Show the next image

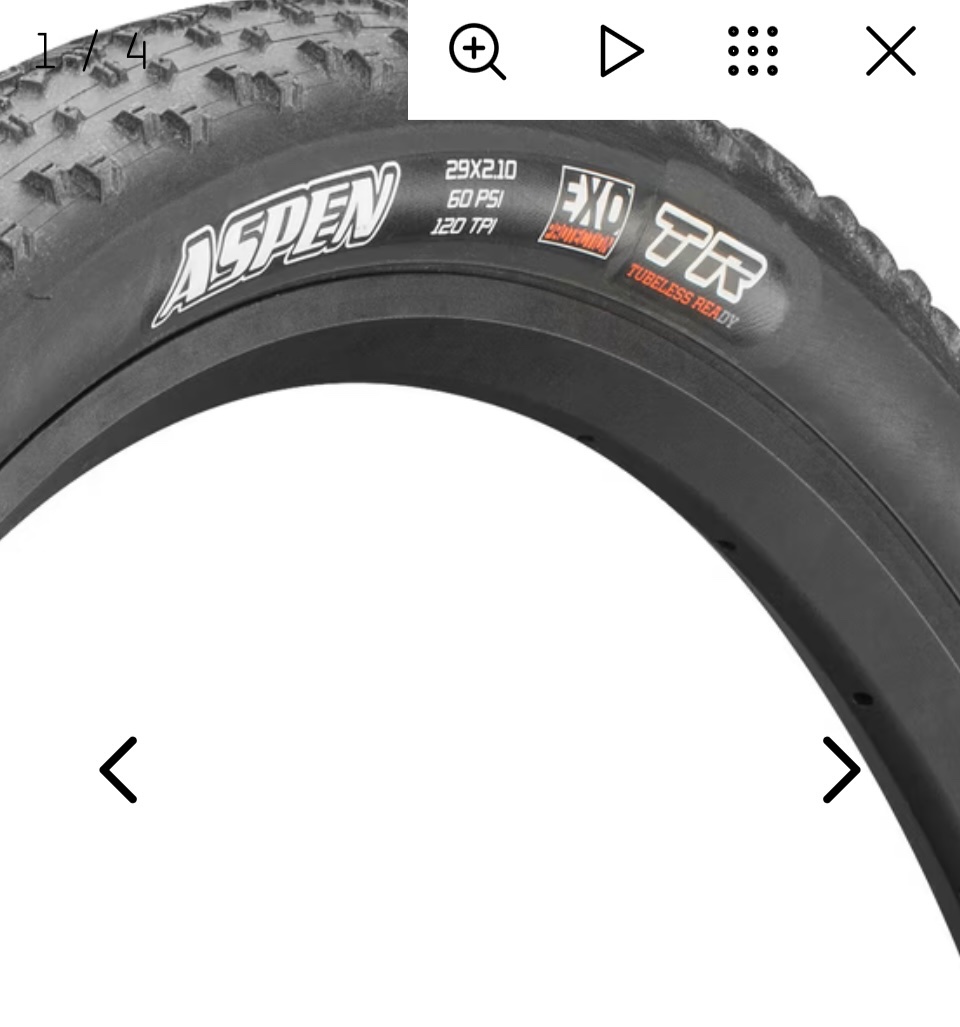(x=840, y=770)
